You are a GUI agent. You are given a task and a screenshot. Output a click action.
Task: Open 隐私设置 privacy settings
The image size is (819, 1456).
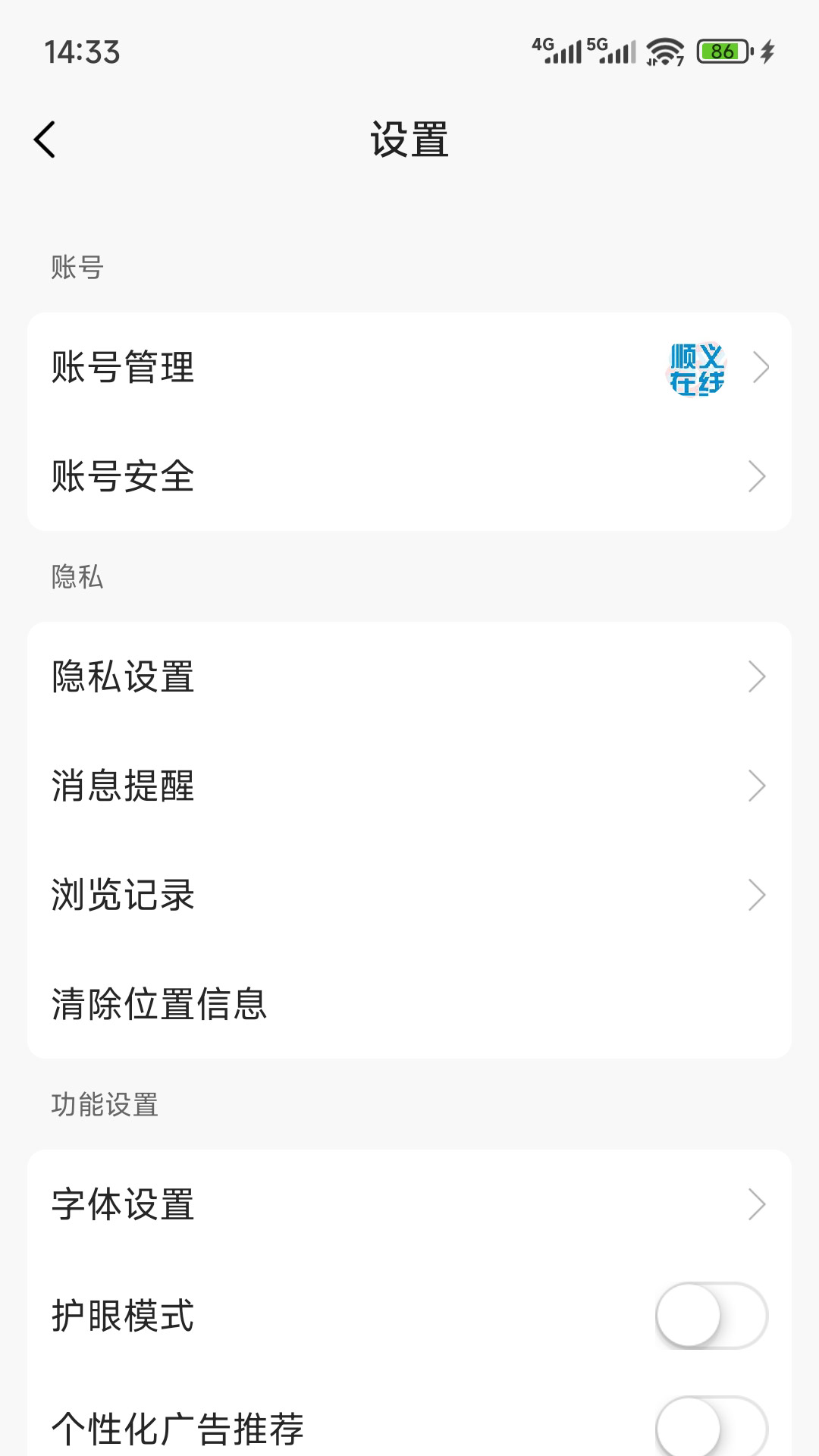pos(409,676)
